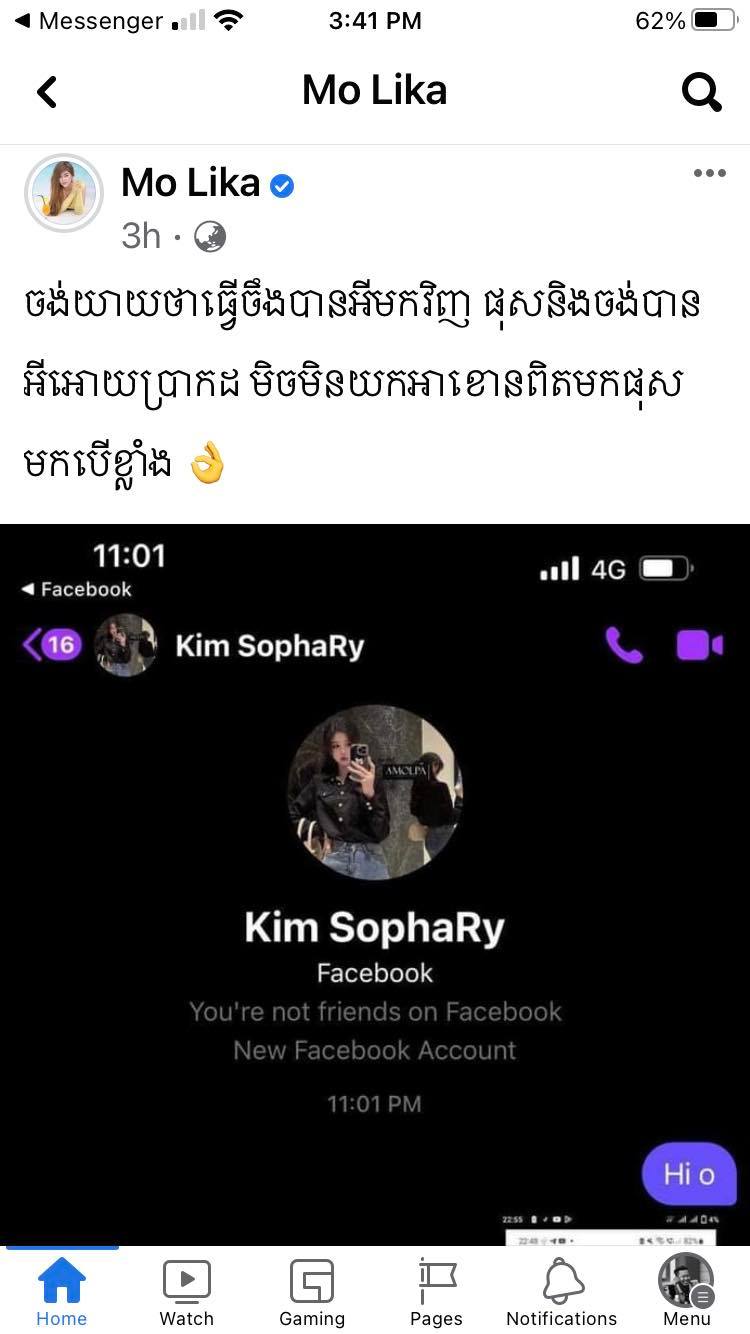Viewport: 750px width, 1334px height.
Task: Switch to the Watch tab
Action: [x=187, y=1291]
